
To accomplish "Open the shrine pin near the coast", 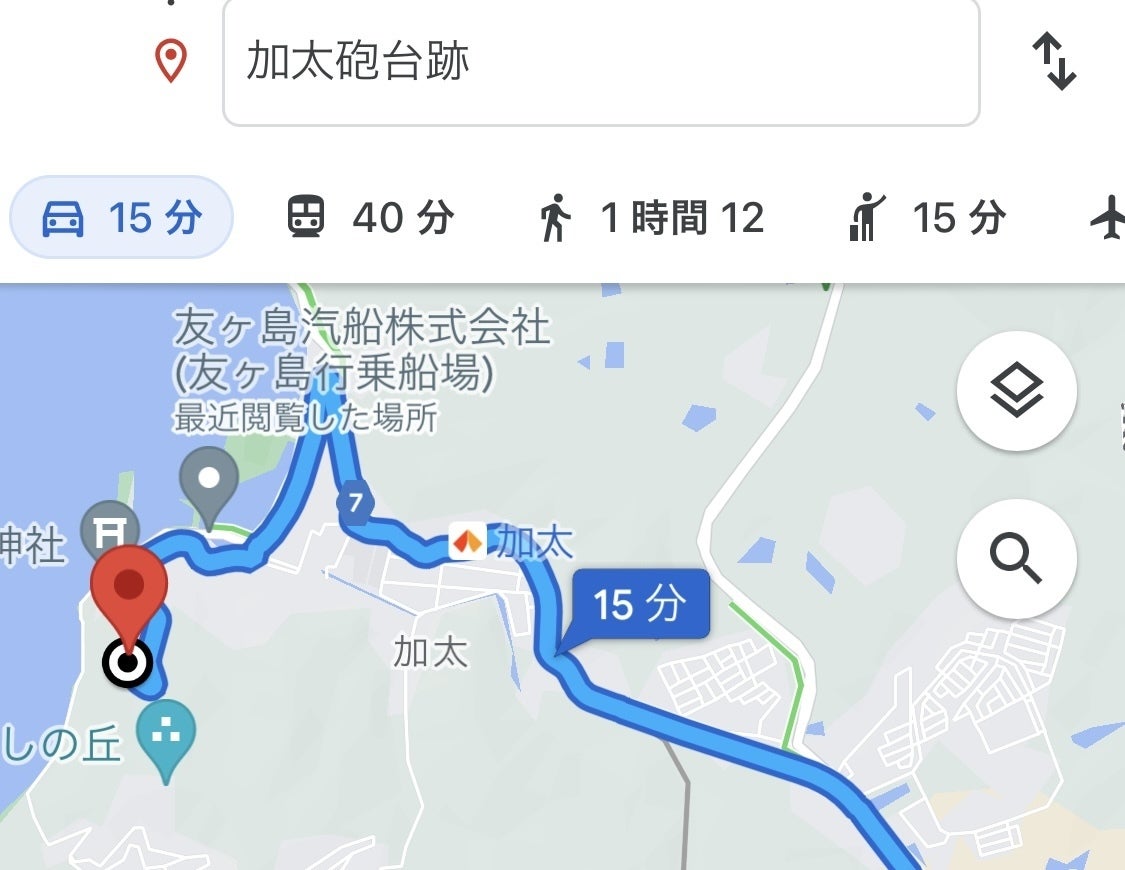I will [109, 529].
